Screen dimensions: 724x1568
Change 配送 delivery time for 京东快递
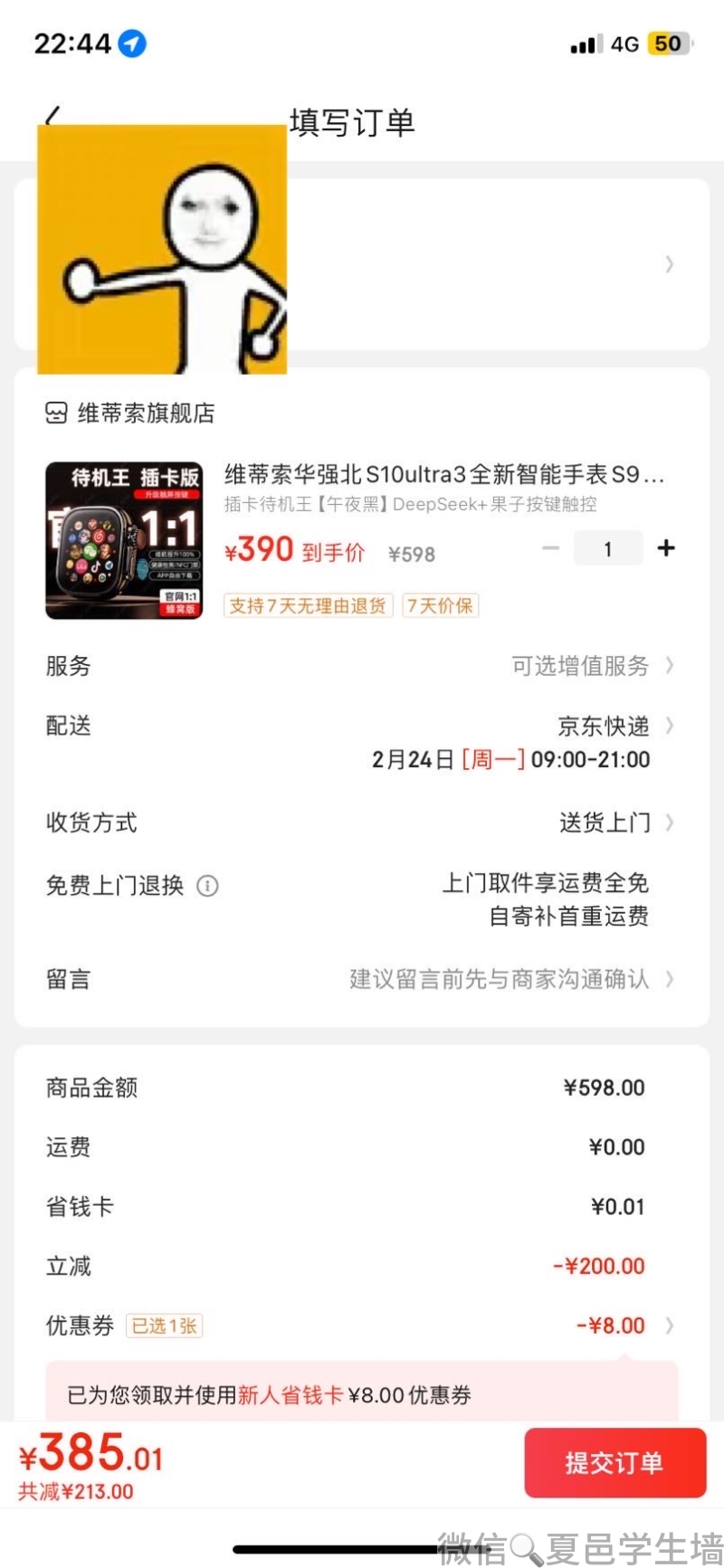pos(361,742)
